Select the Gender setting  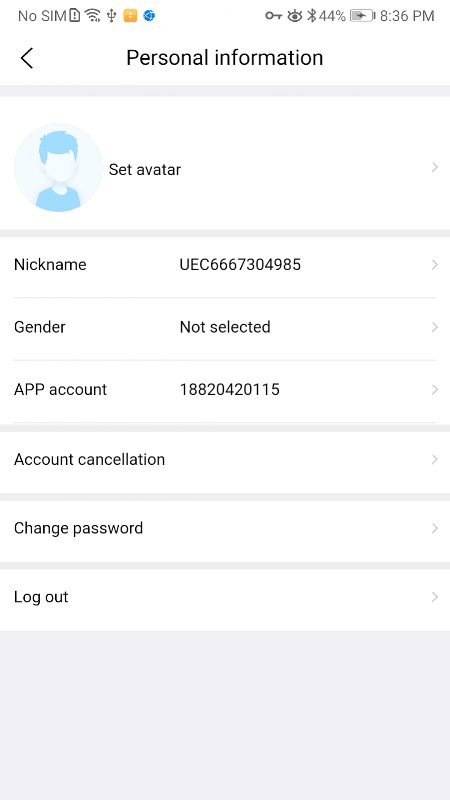pyautogui.click(x=225, y=327)
